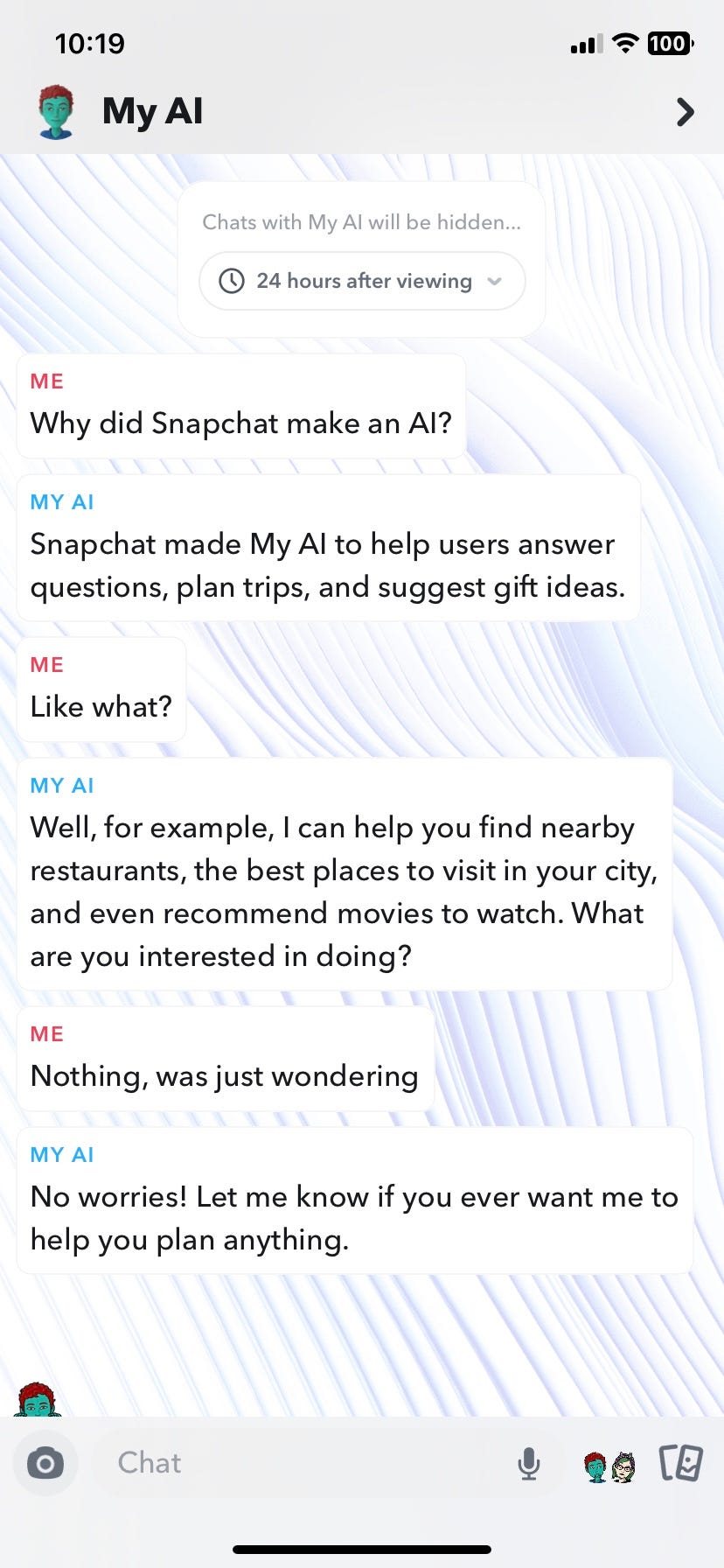This screenshot has width=724, height=1568.
Task: Open My AI profile with the right chevron
Action: click(x=686, y=112)
